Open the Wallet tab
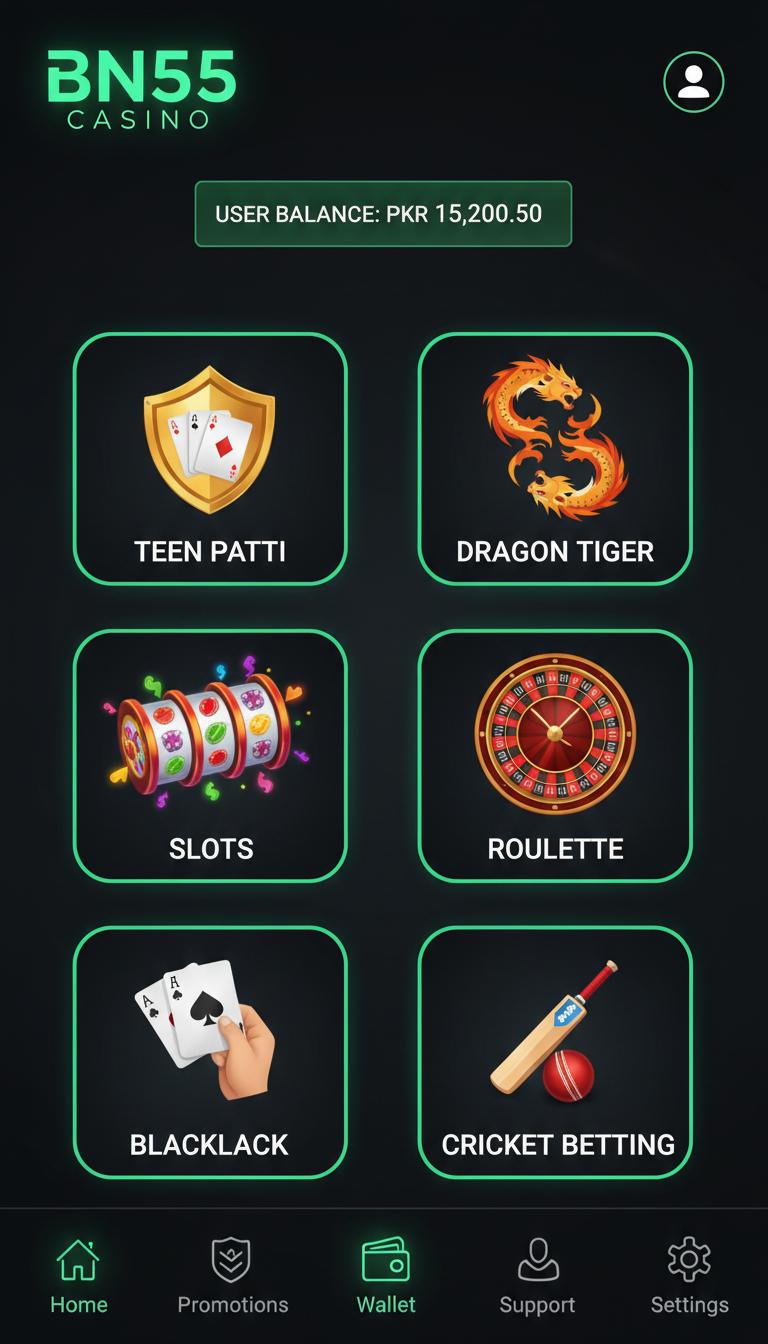 tap(386, 1277)
